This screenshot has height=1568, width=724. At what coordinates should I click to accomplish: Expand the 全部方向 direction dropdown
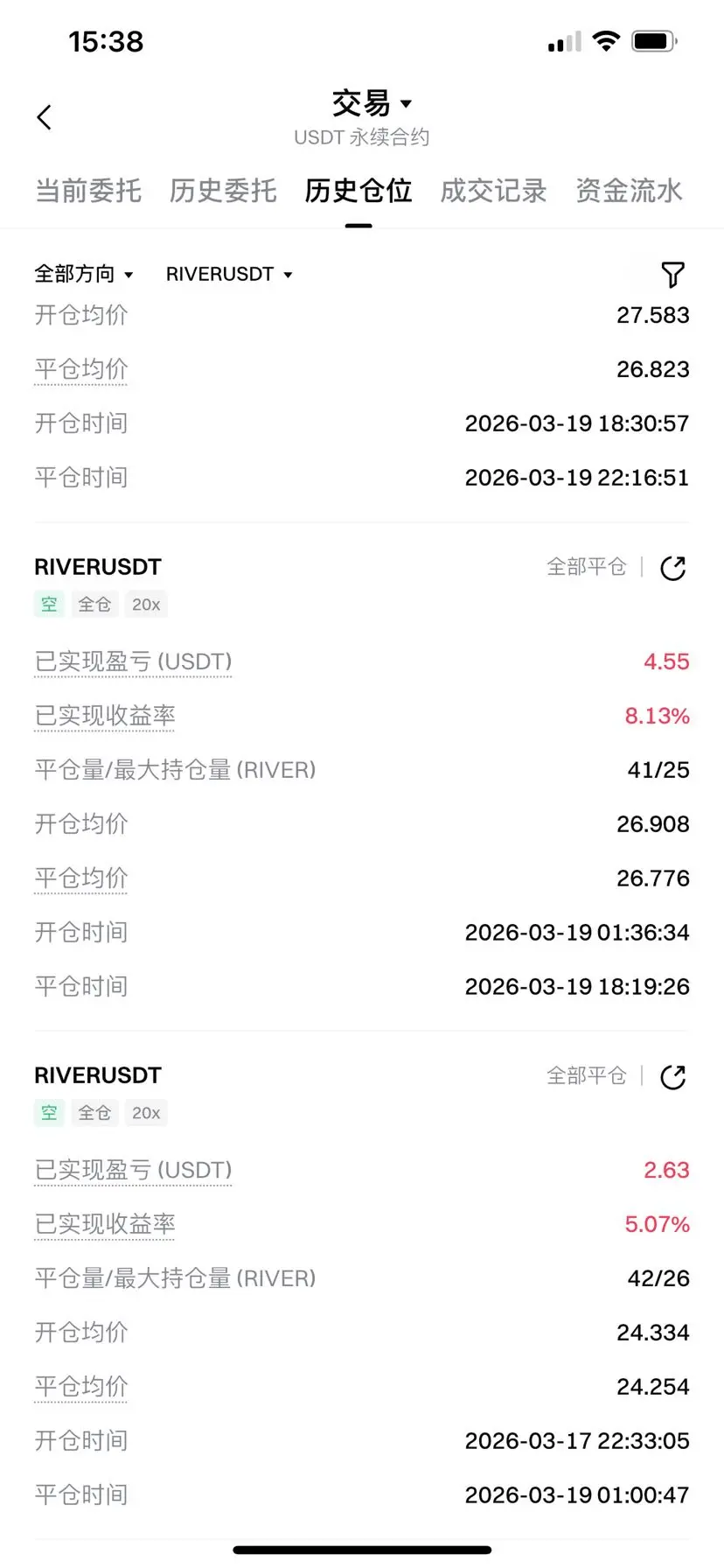84,275
